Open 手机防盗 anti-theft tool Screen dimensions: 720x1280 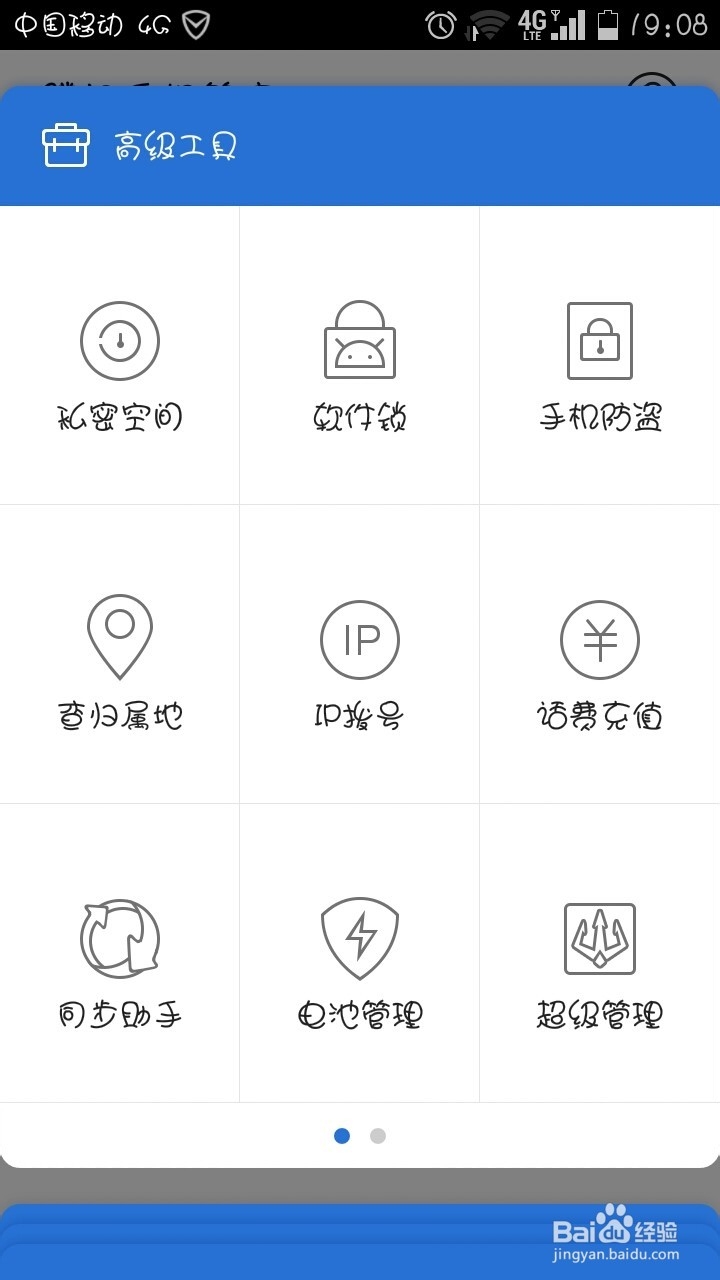coord(600,356)
